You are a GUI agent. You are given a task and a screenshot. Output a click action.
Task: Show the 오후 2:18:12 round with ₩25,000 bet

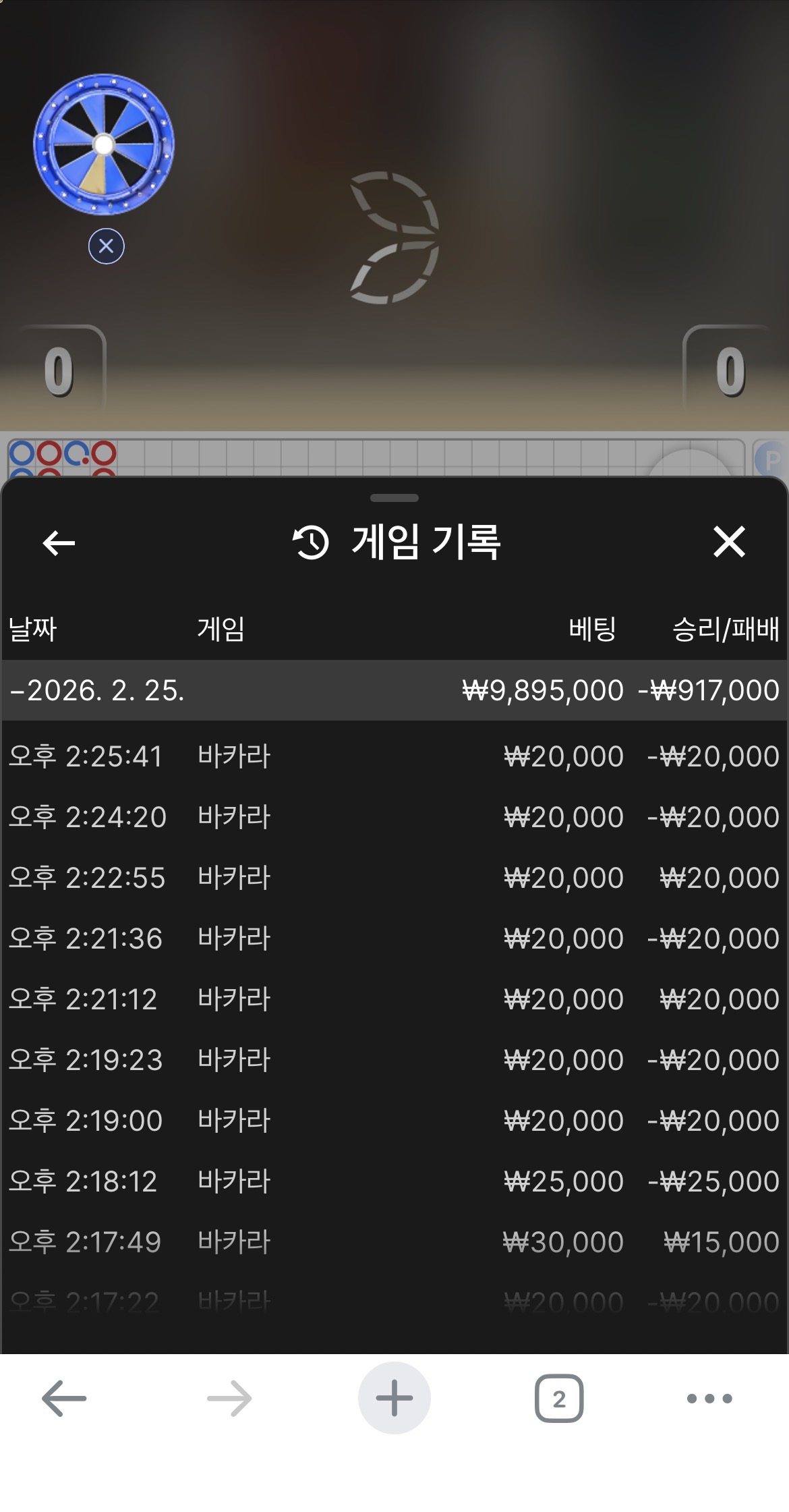tap(394, 1181)
